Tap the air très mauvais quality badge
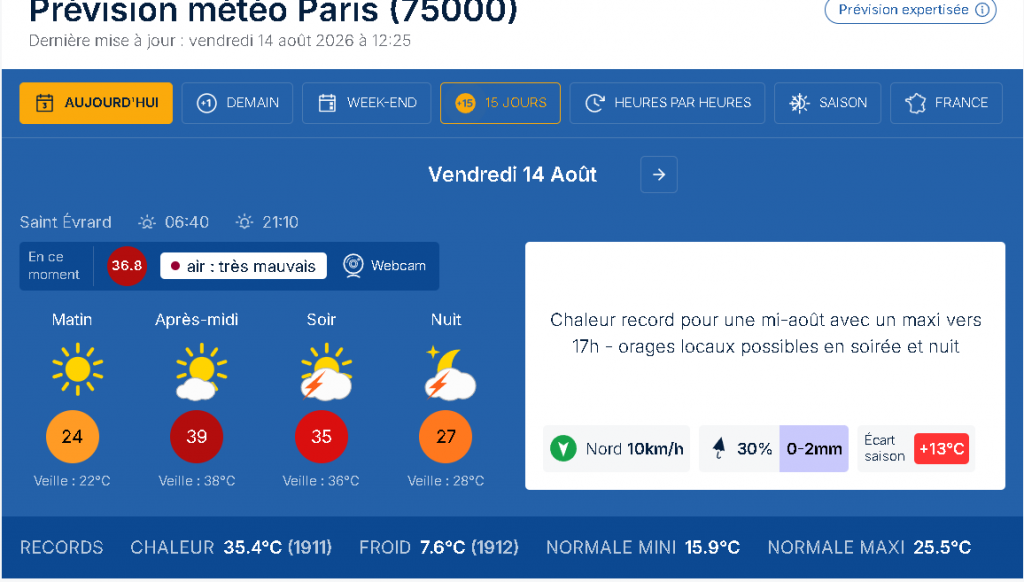1024x582 pixels. coord(244,266)
